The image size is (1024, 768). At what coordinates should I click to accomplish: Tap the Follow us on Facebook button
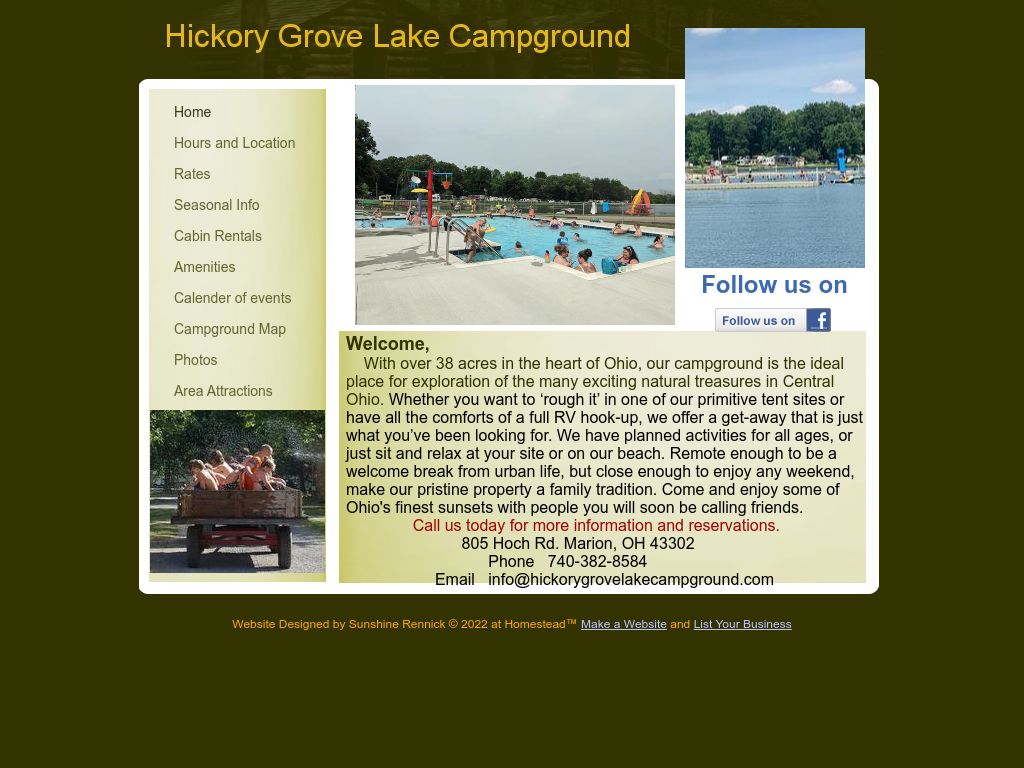[772, 320]
